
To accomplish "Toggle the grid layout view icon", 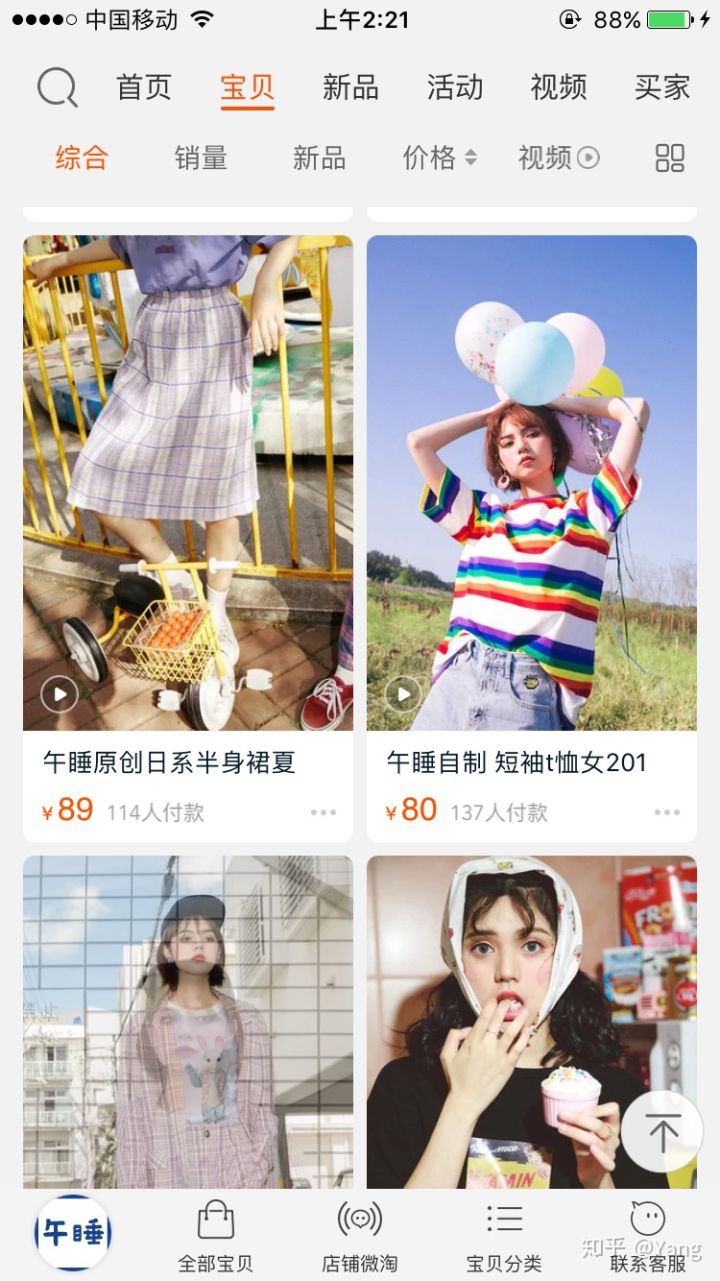I will [x=669, y=158].
